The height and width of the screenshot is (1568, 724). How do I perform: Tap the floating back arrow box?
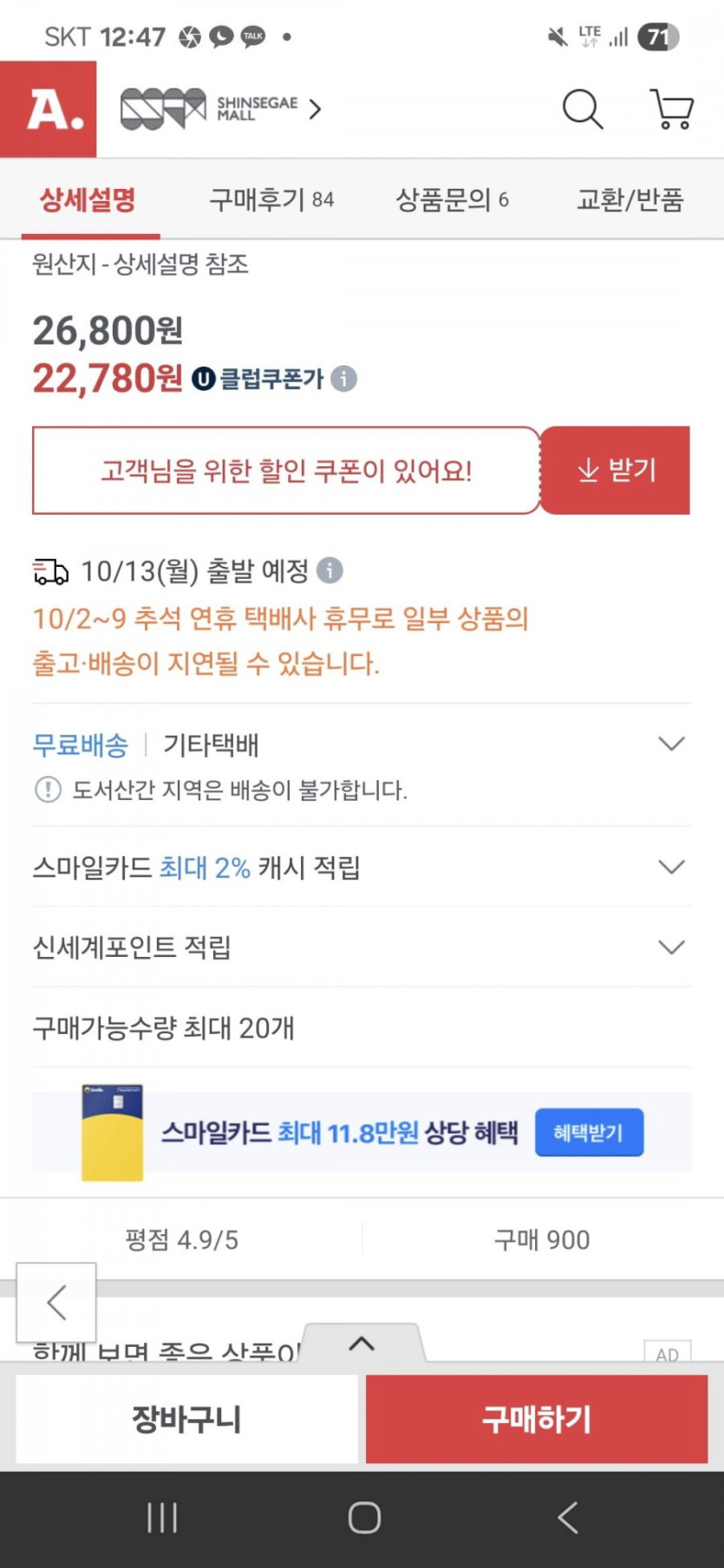point(56,1302)
